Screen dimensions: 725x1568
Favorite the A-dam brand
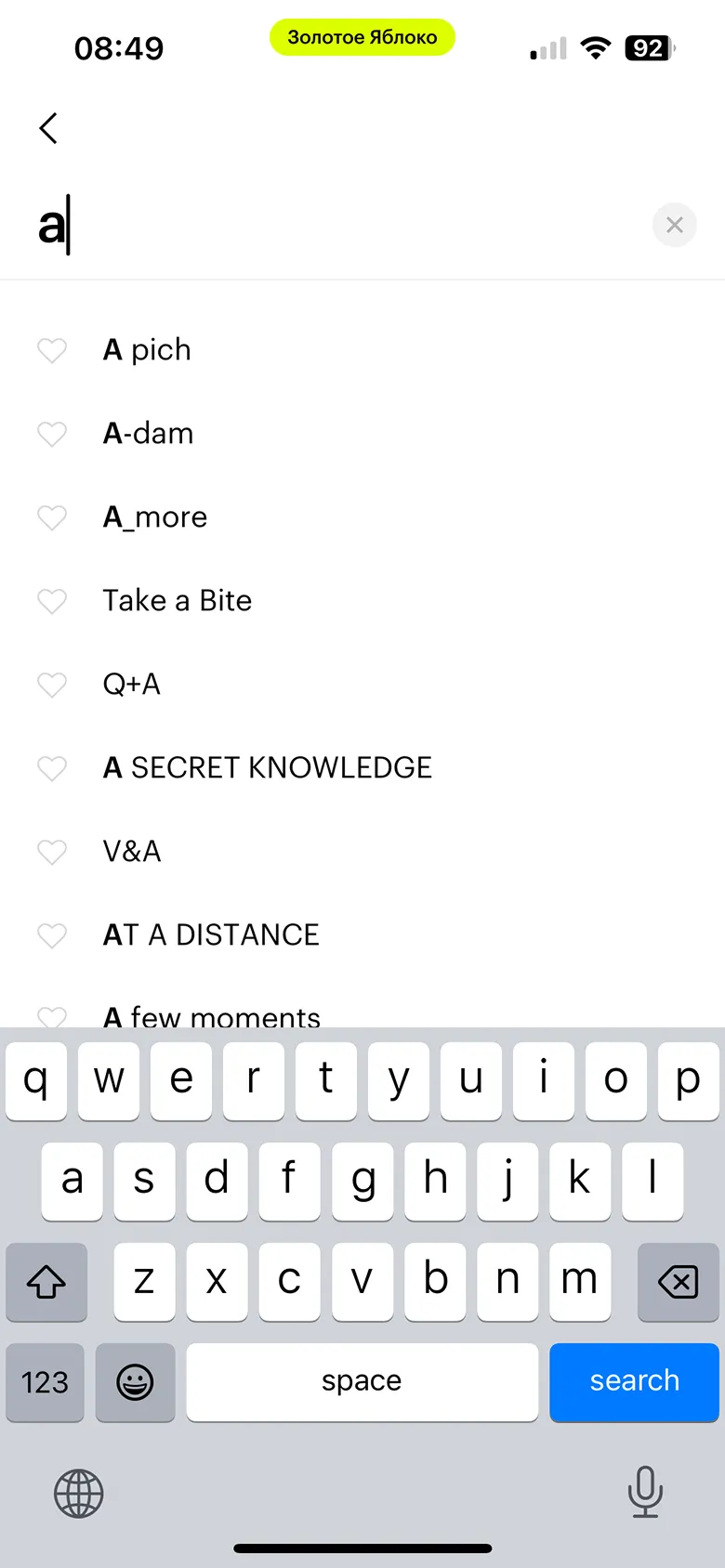click(52, 434)
